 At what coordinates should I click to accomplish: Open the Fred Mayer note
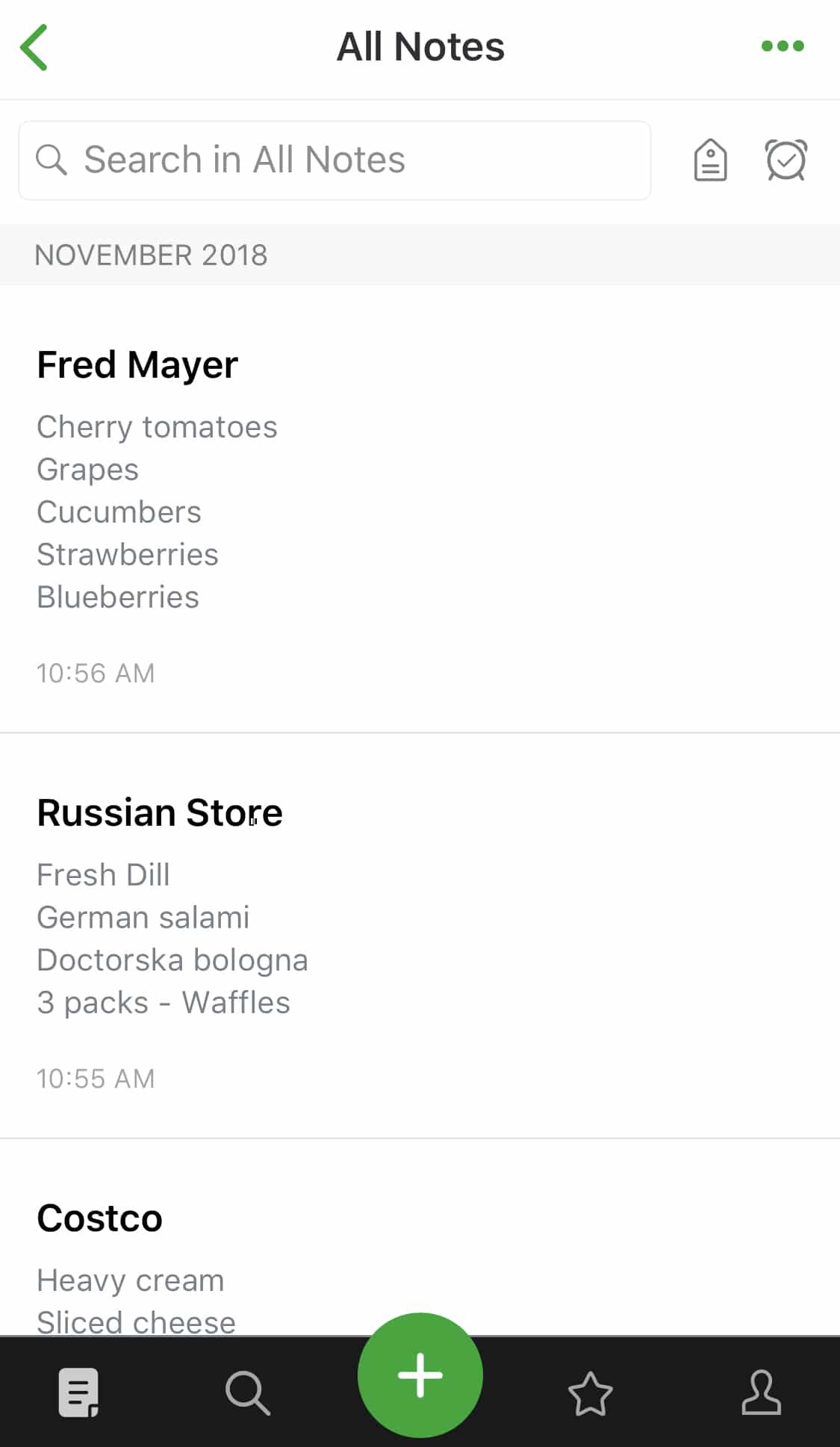tap(420, 509)
